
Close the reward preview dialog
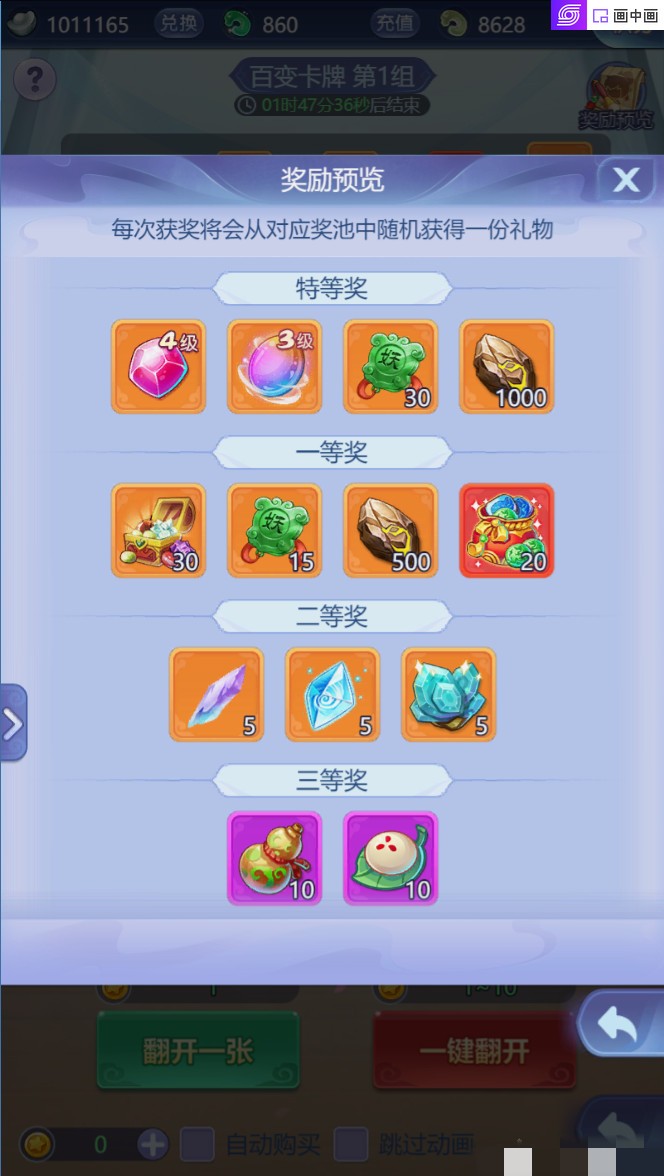pos(626,180)
